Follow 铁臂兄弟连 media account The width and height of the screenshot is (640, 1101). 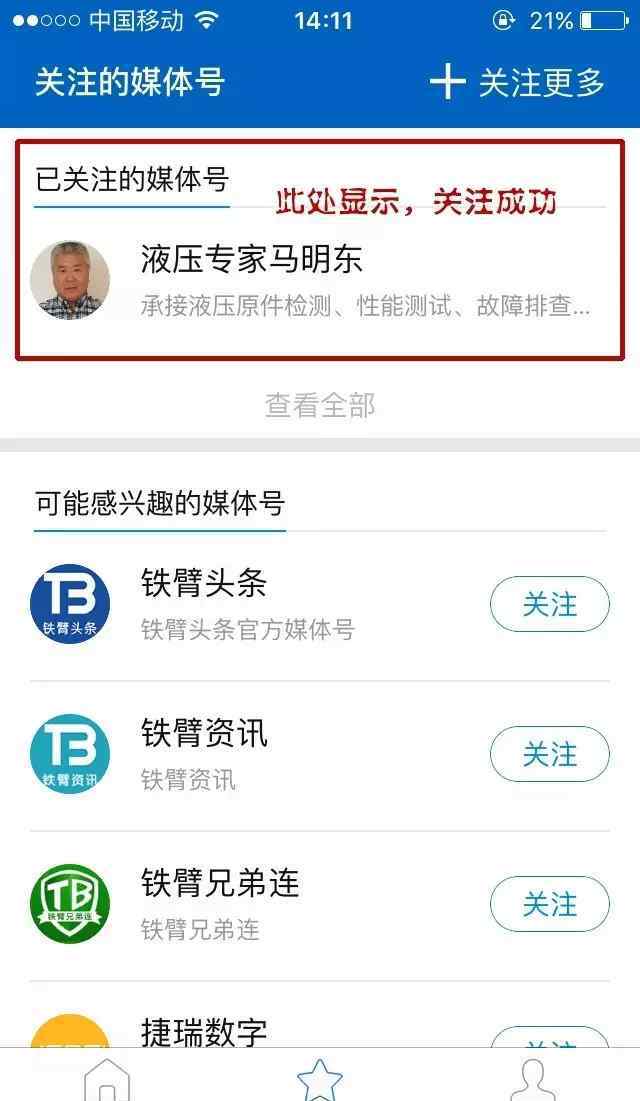(549, 904)
